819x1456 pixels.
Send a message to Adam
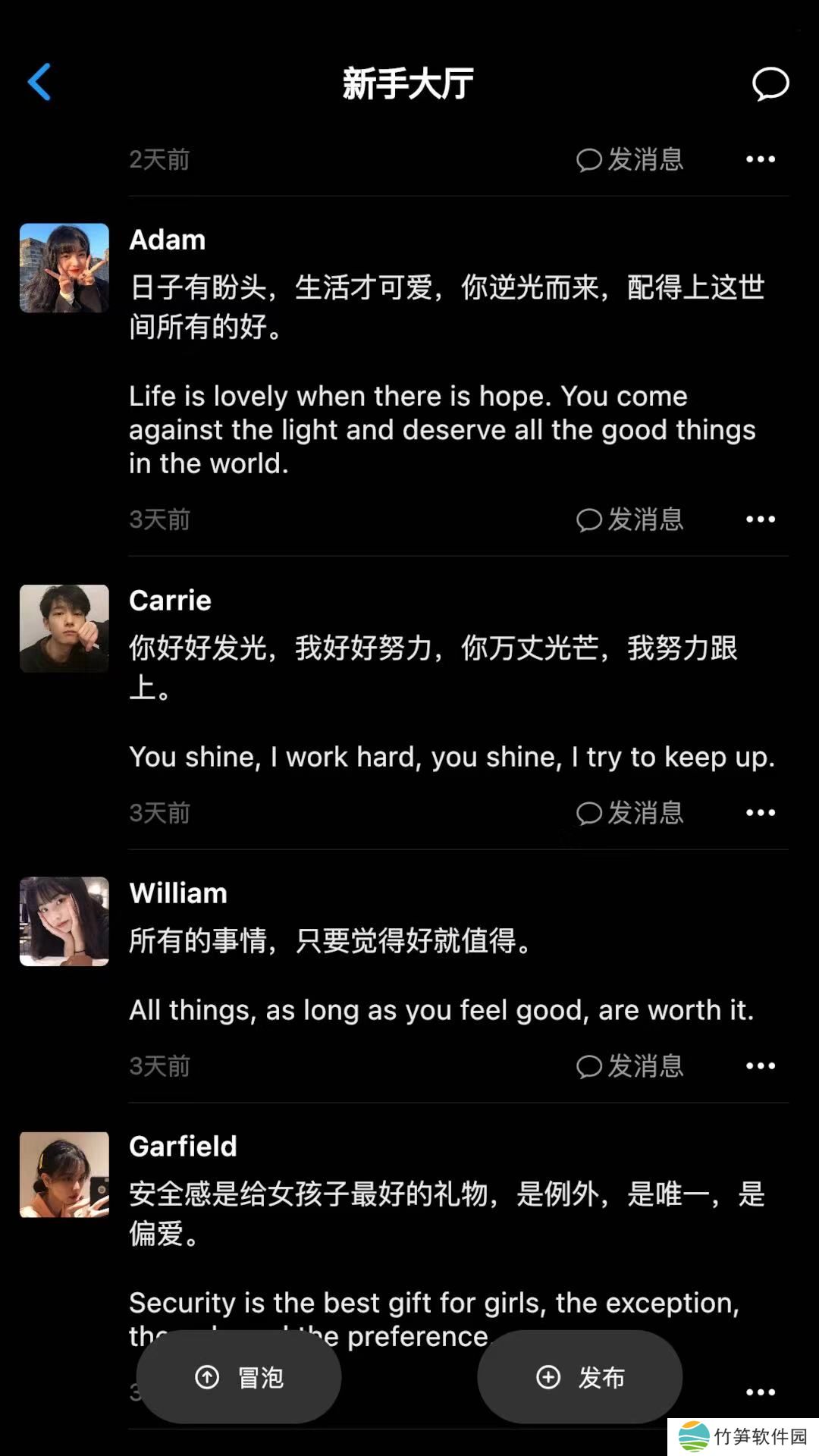point(630,520)
